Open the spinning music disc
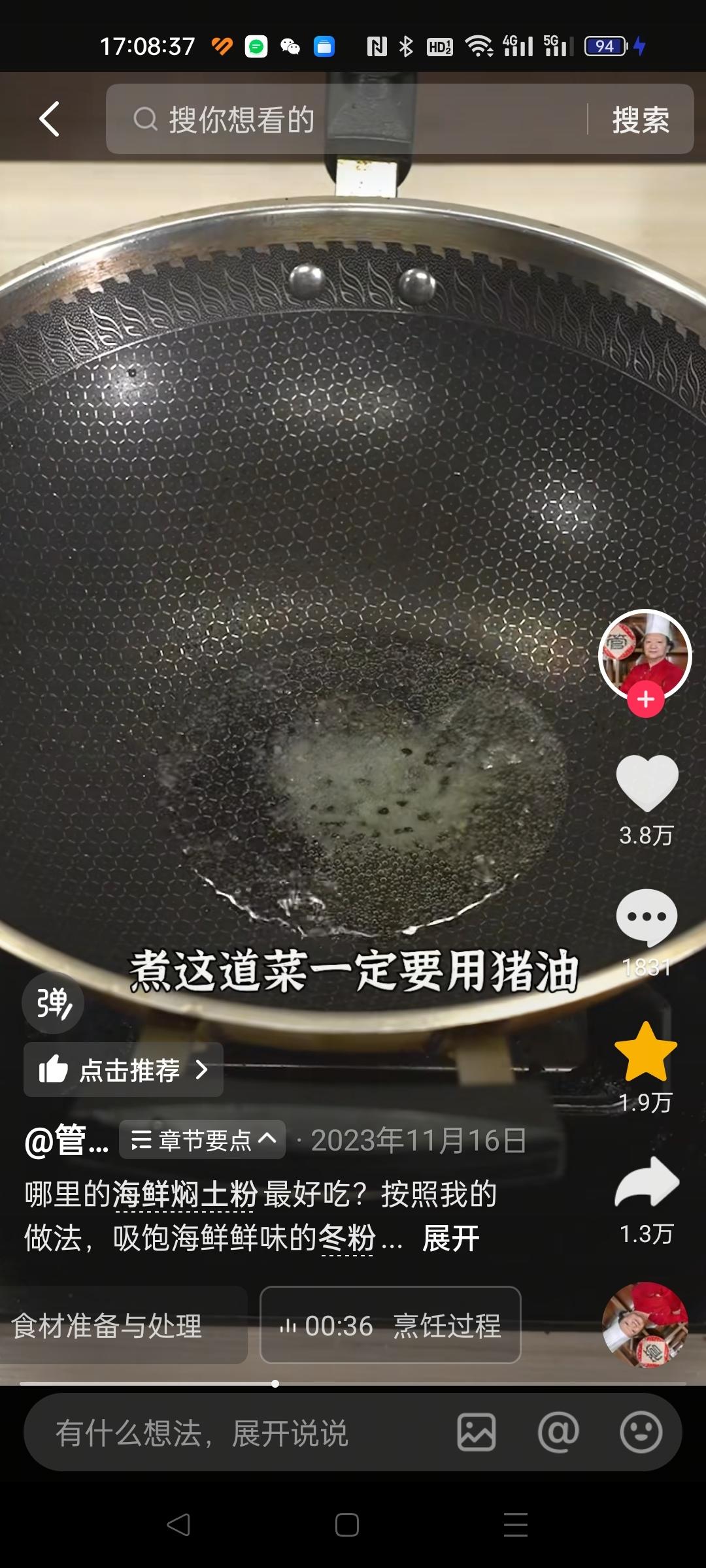This screenshot has width=706, height=1568. point(645,1324)
